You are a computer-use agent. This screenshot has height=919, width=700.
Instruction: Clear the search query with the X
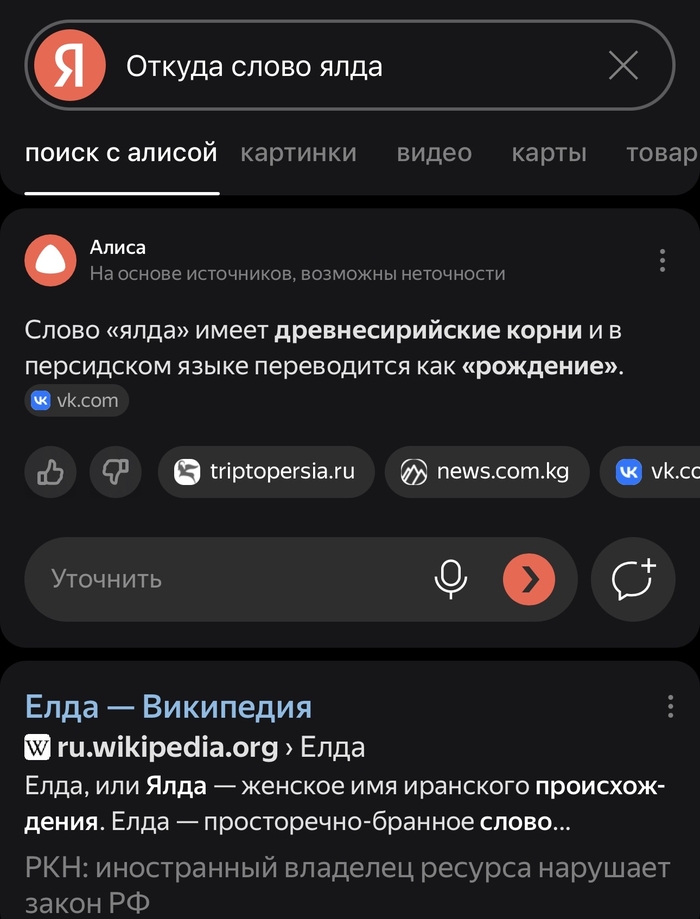click(623, 66)
